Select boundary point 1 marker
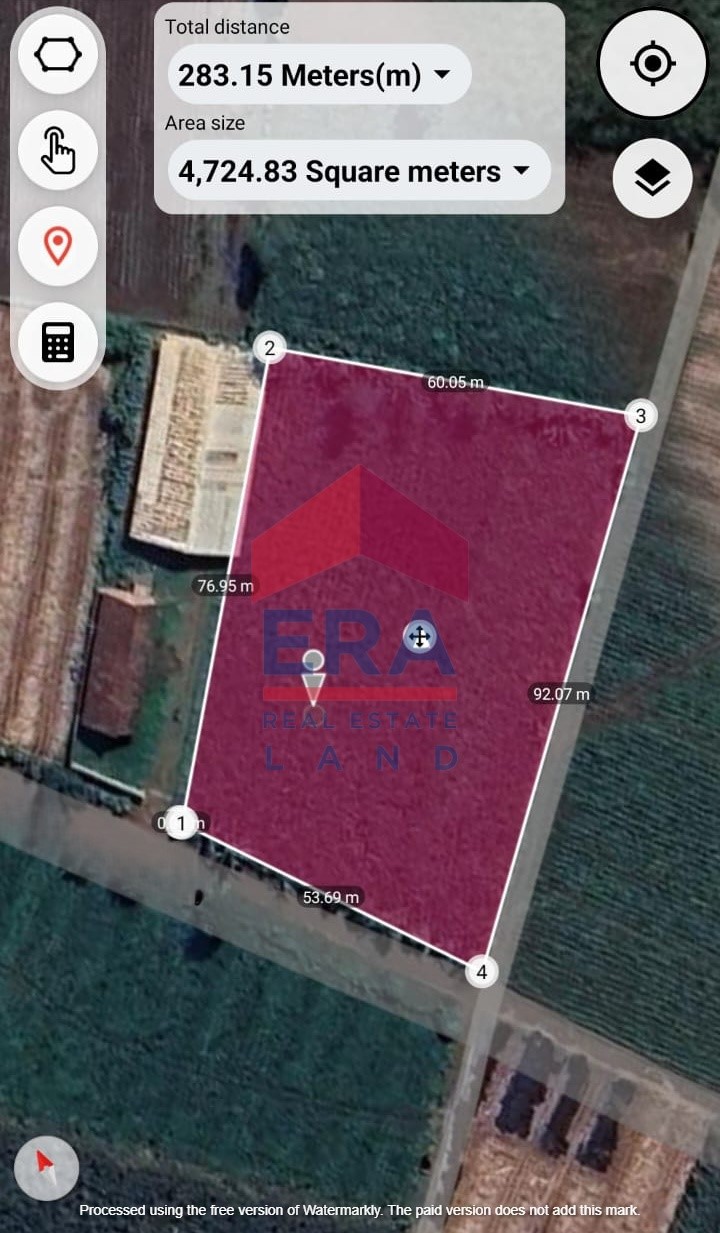This screenshot has width=720, height=1233. click(180, 823)
